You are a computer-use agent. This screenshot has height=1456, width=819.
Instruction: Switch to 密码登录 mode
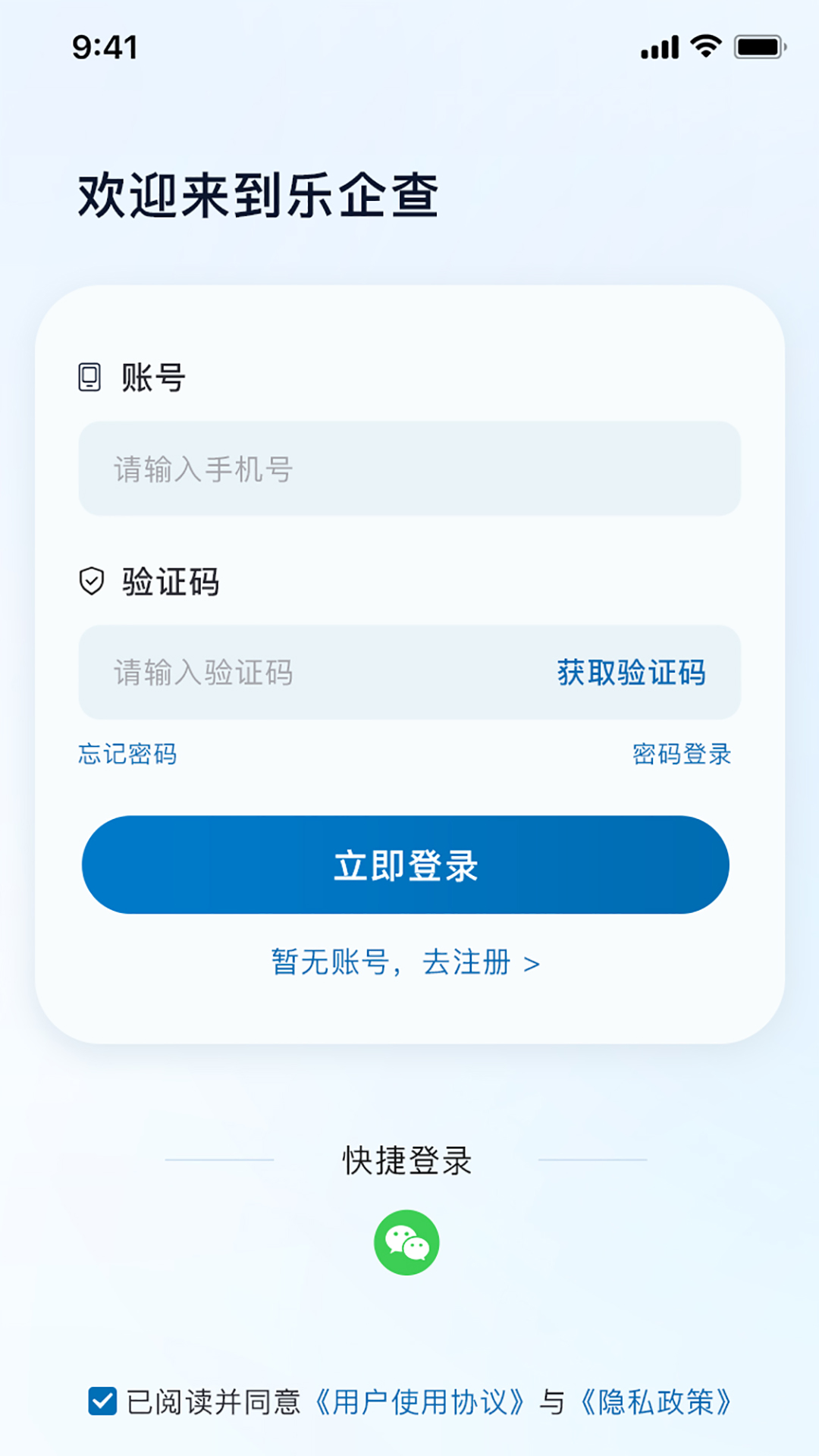click(x=682, y=754)
